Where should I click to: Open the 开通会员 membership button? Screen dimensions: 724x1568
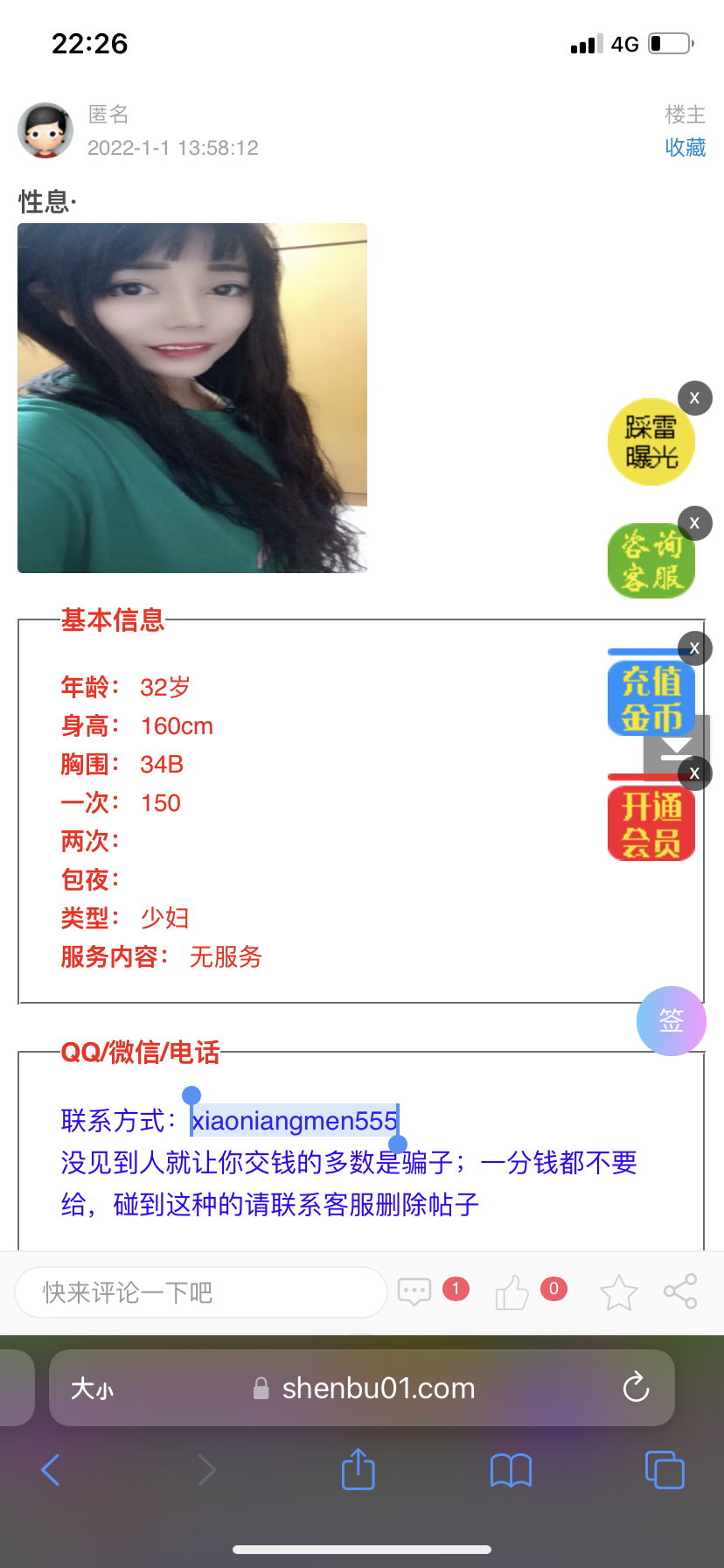click(x=651, y=823)
